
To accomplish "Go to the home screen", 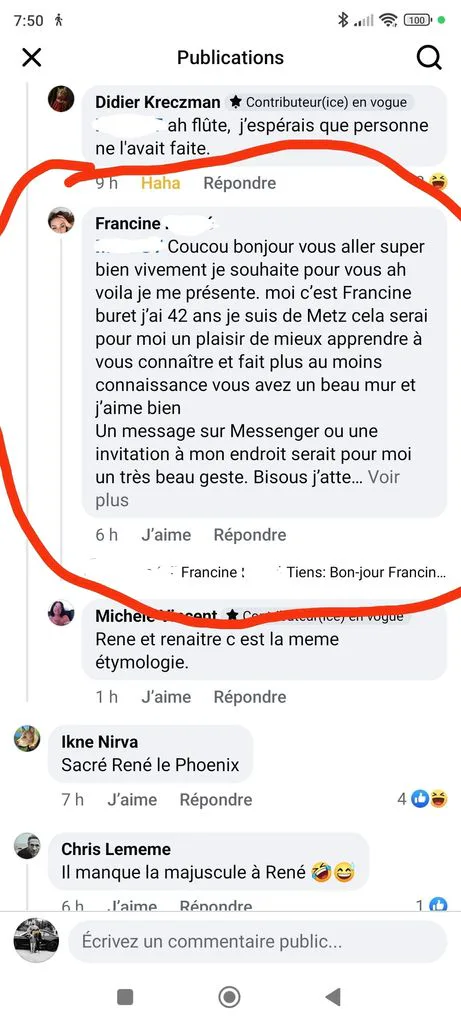I will point(229,997).
